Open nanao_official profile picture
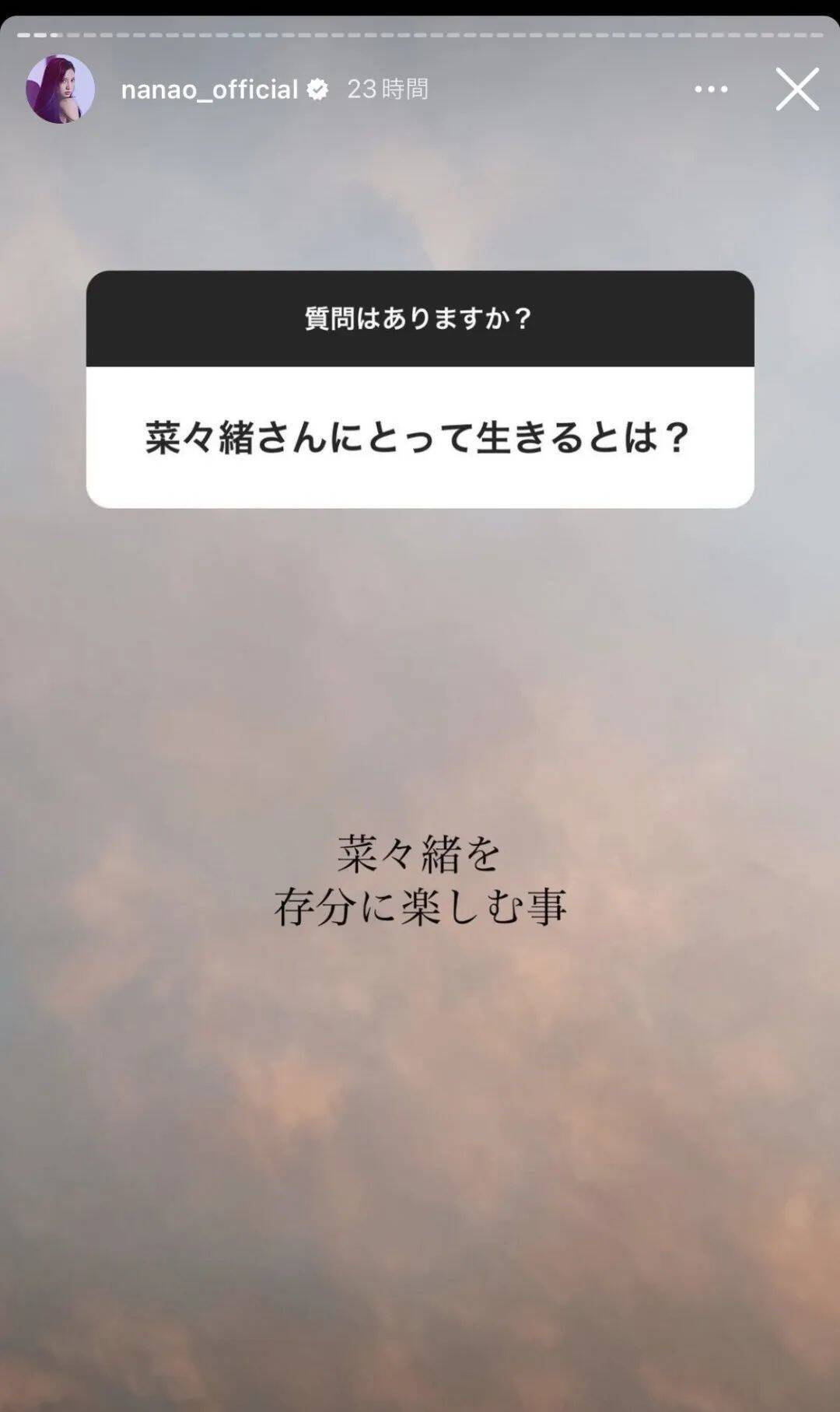Screen dimensions: 840x1412 point(60,89)
